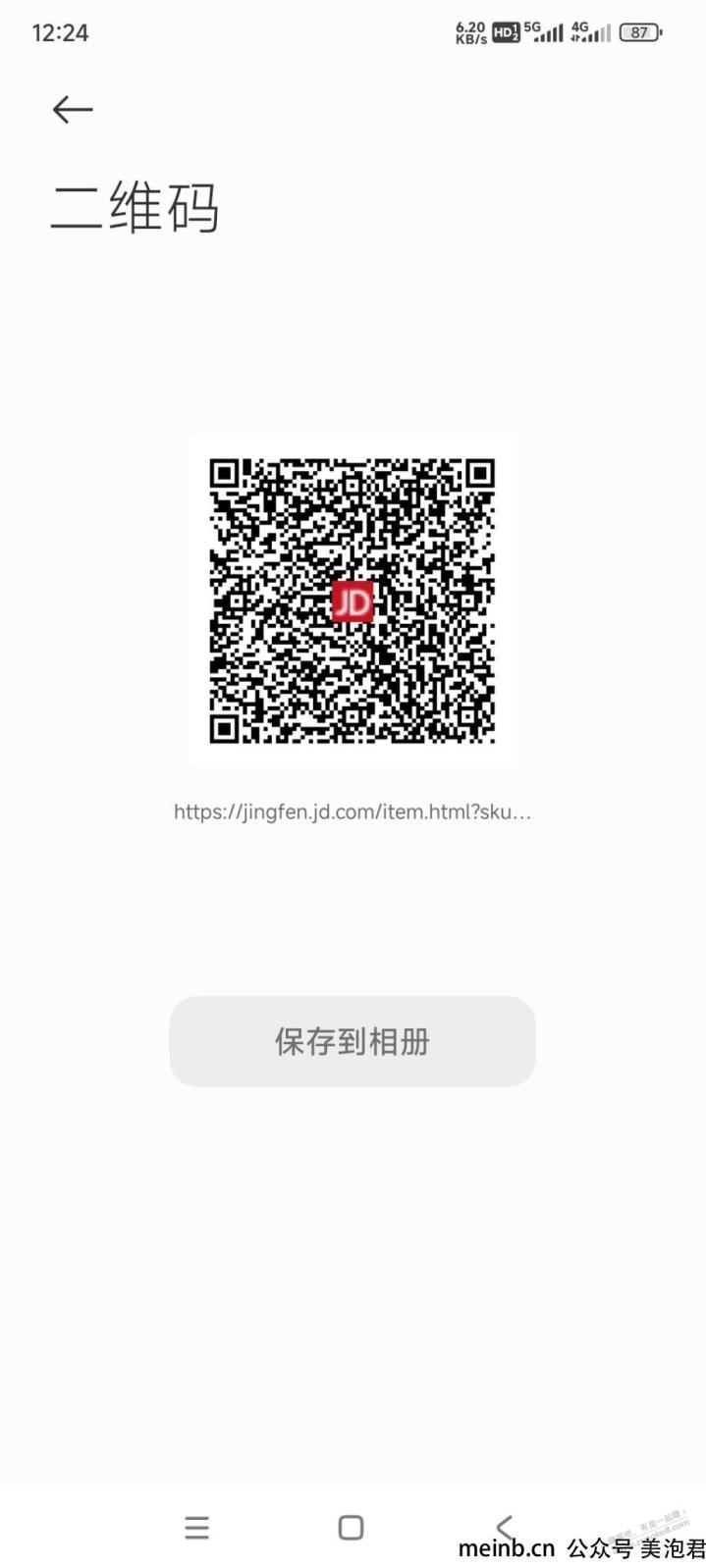Tap 保存到相册 to save QR code
Image resolution: width=706 pixels, height=1568 pixels.
(353, 1041)
